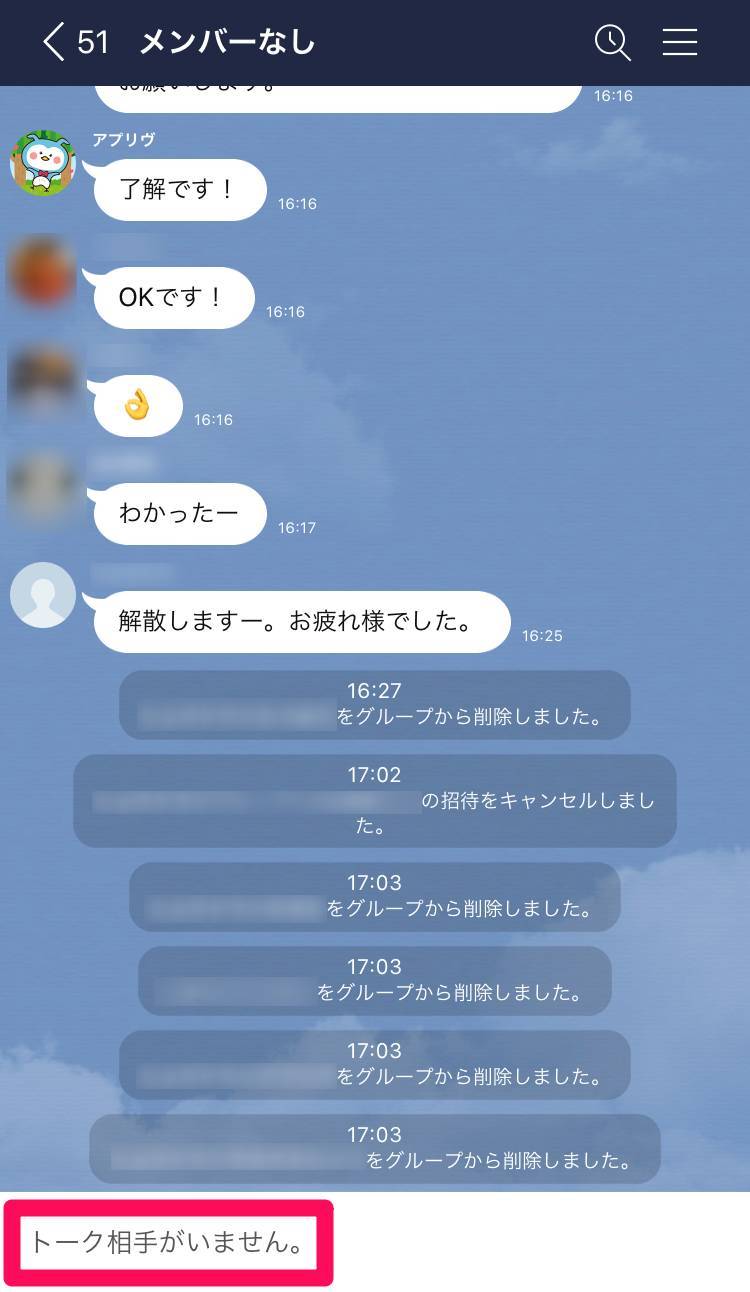
Task: Tap the 17:02 invite cancellation message
Action: 374,800
